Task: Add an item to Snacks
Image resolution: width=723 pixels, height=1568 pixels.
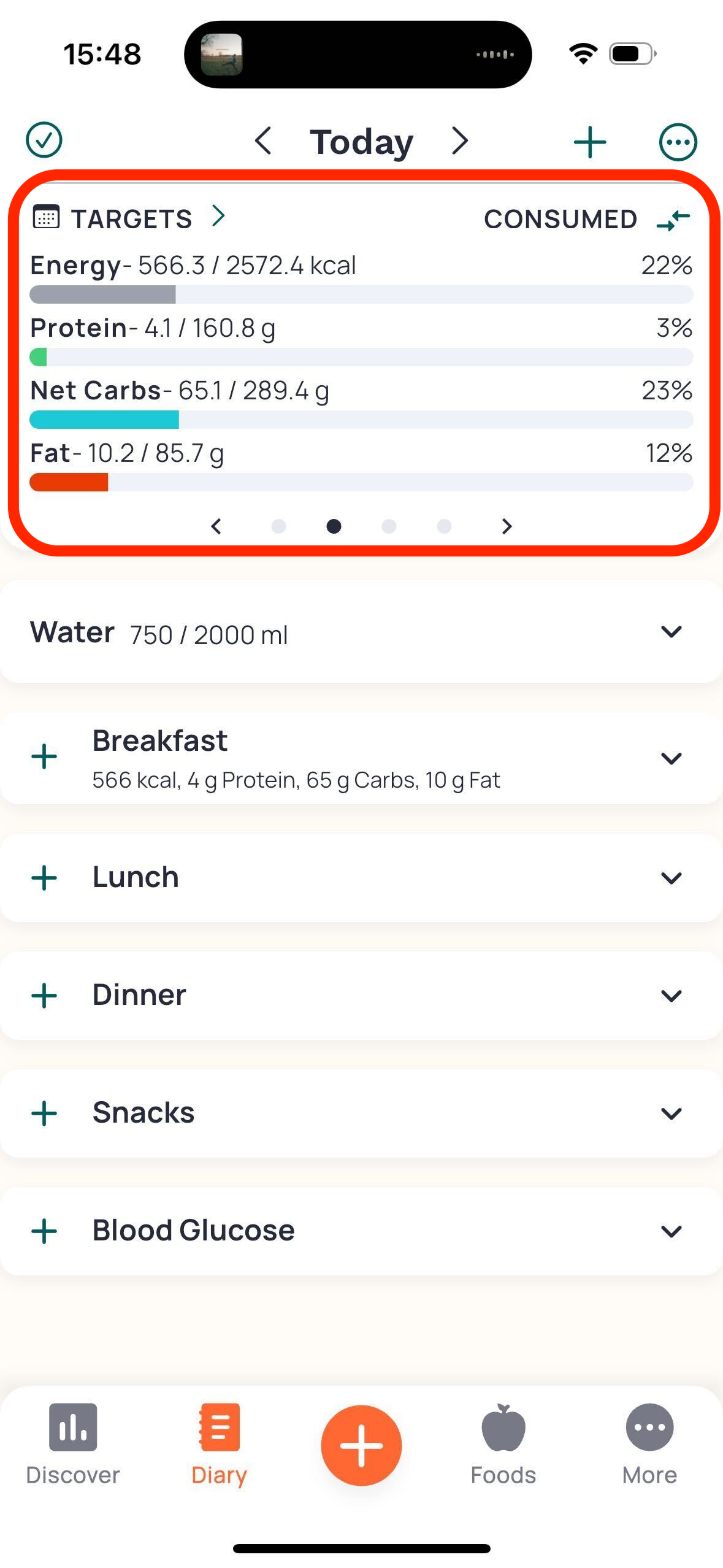Action: [x=44, y=1113]
